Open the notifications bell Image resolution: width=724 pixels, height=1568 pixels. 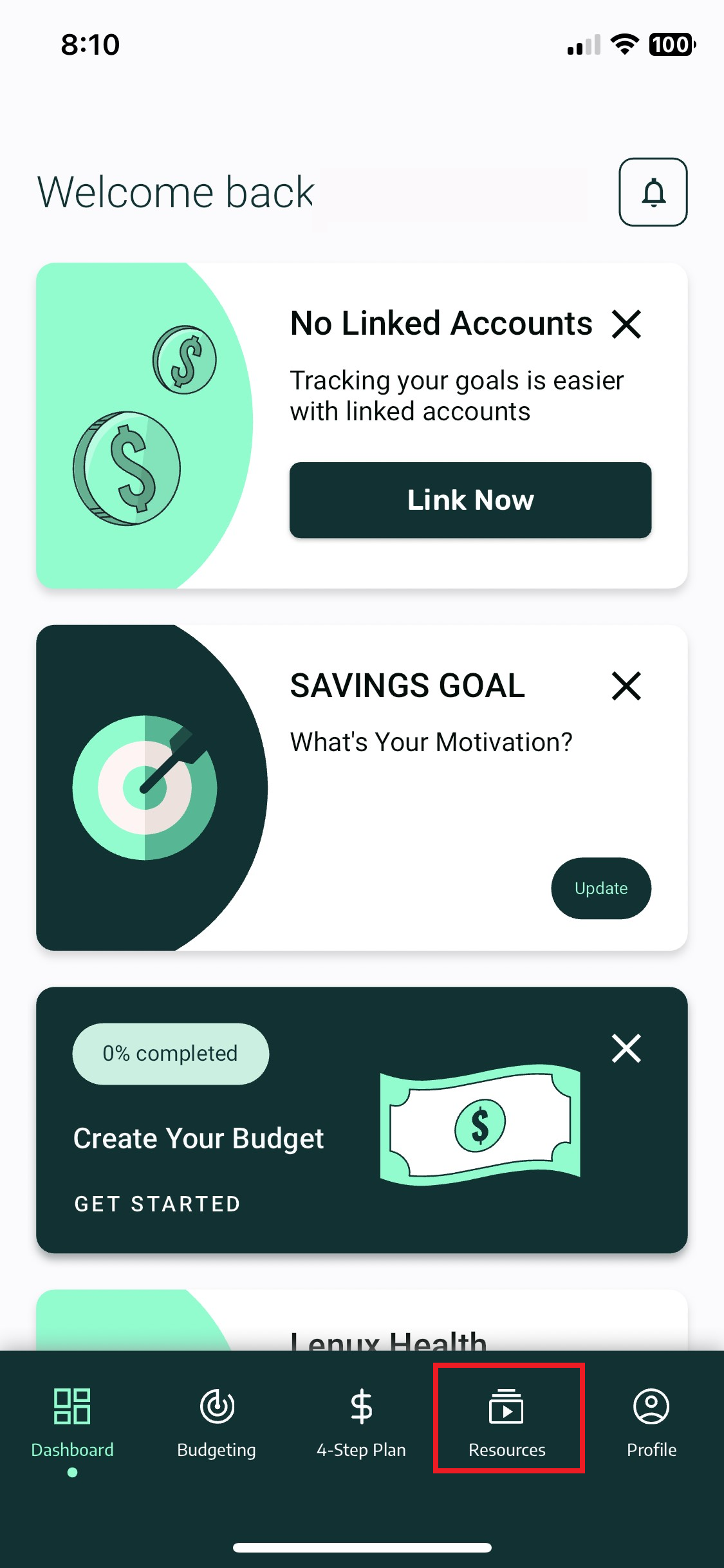pyautogui.click(x=653, y=192)
